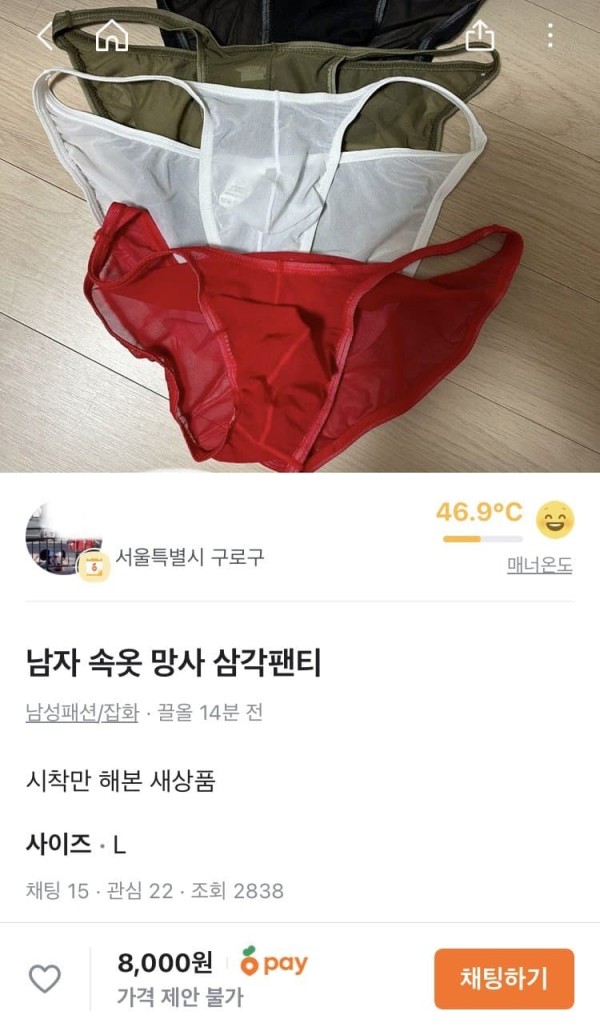Share this listing
The width and height of the screenshot is (600, 1035).
click(x=481, y=37)
